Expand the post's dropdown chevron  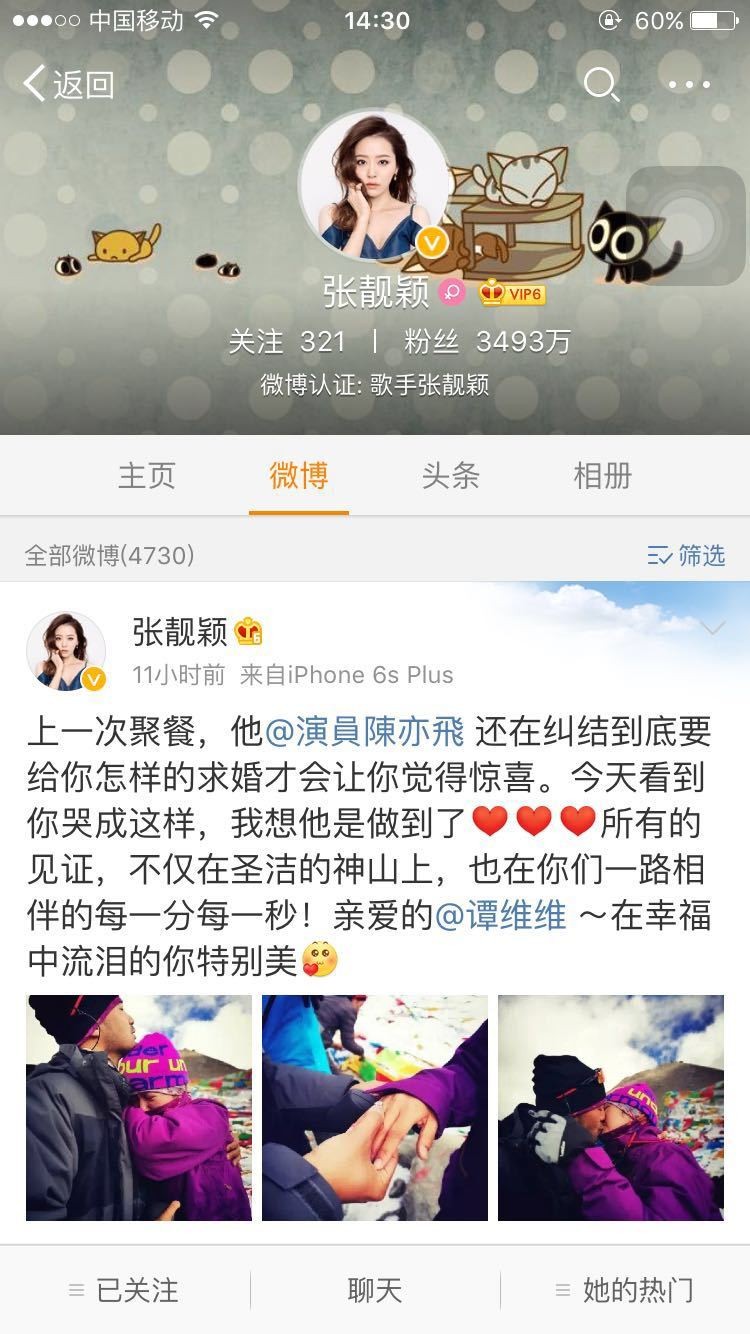[x=714, y=629]
